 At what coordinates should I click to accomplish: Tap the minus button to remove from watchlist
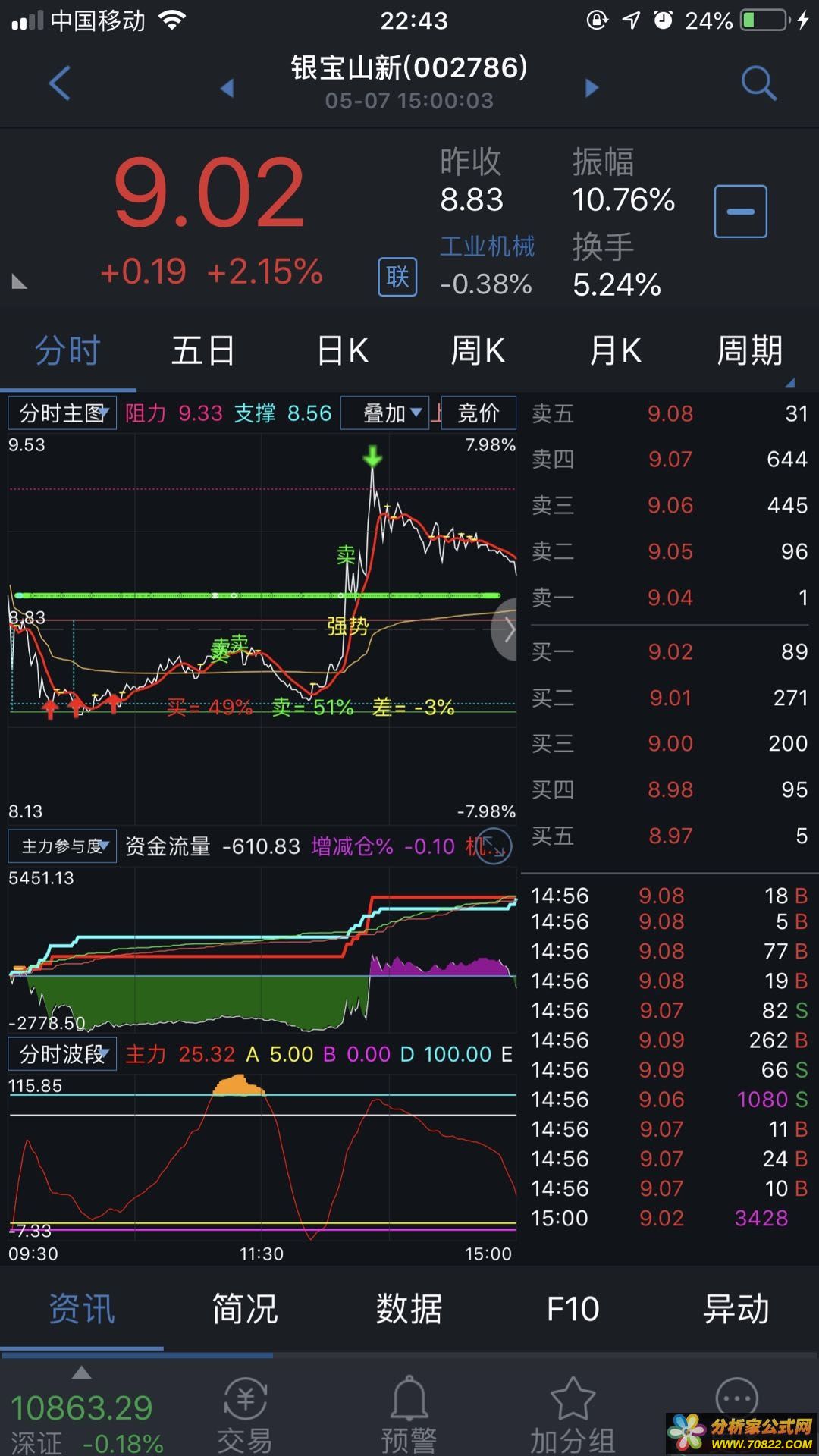coord(740,212)
